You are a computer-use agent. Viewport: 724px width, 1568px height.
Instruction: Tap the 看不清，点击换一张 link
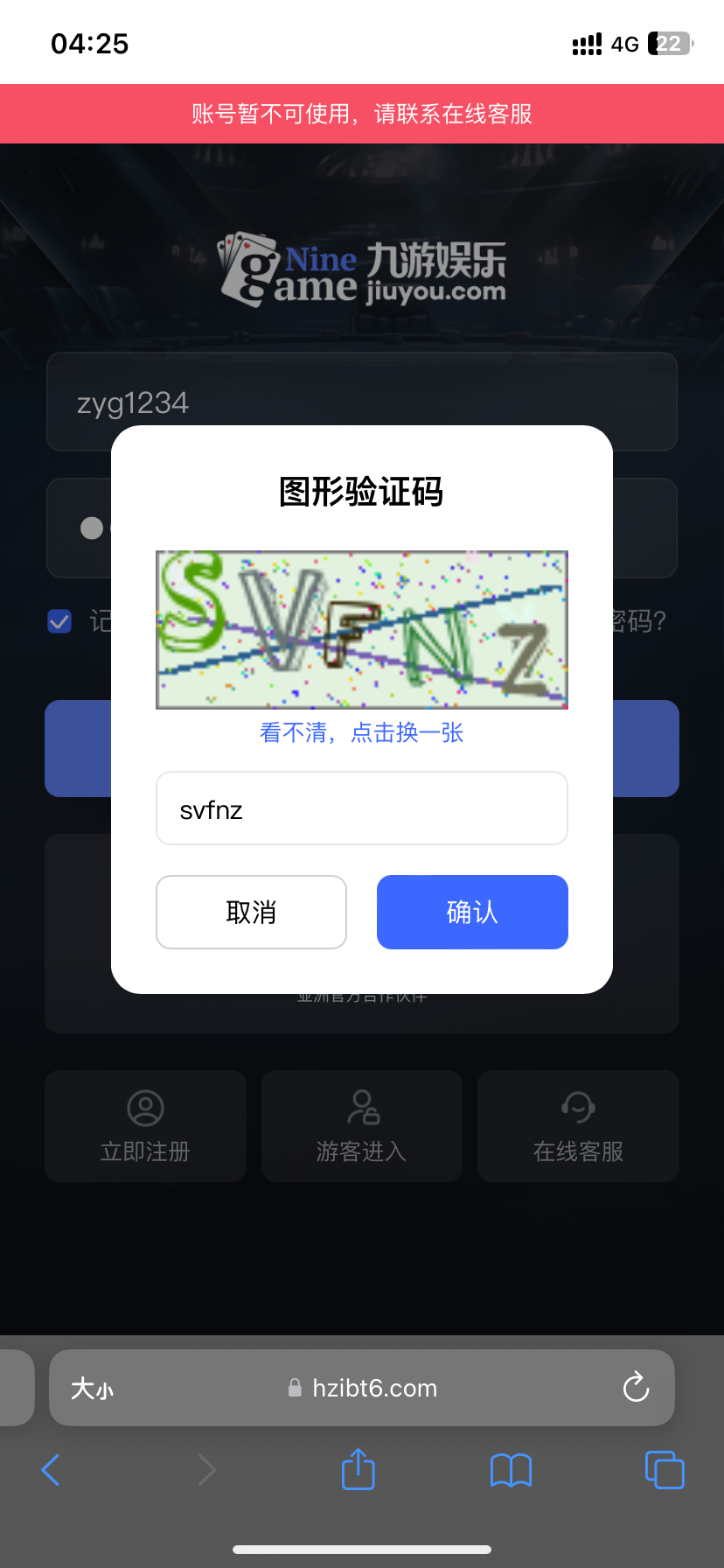tap(361, 732)
